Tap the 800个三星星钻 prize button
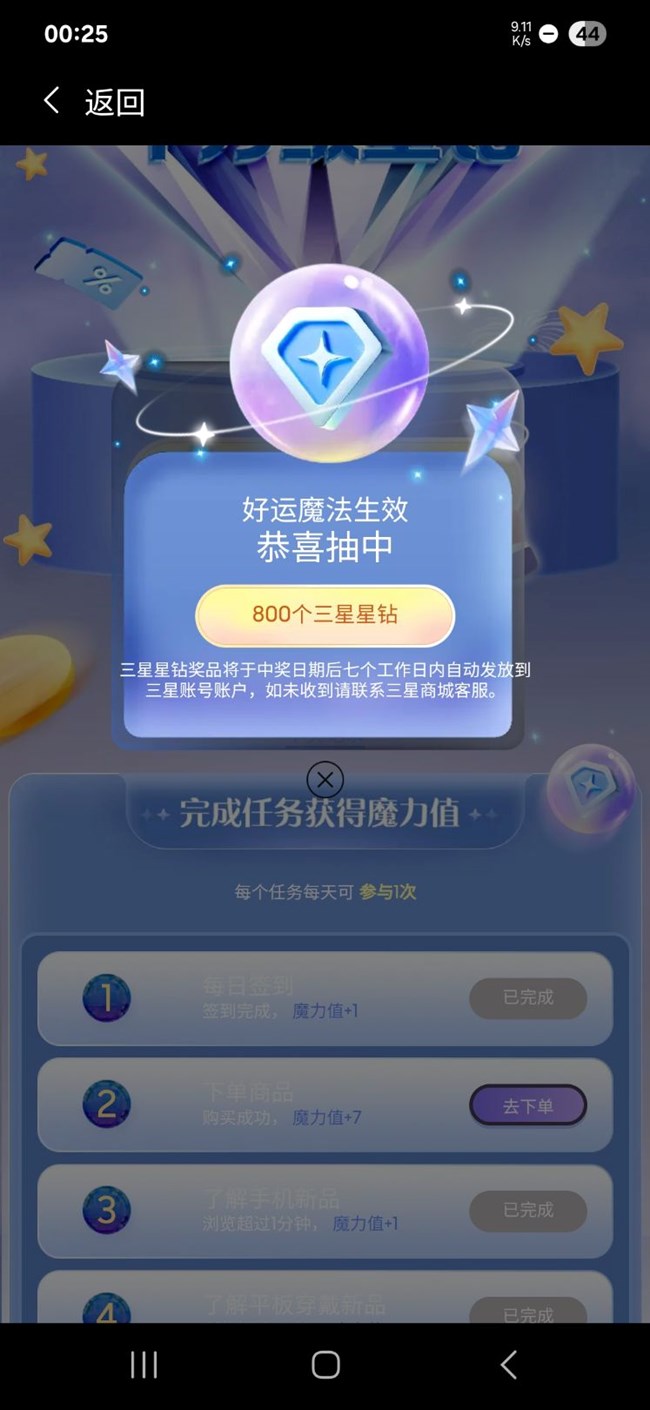650x1410 pixels. [325, 615]
